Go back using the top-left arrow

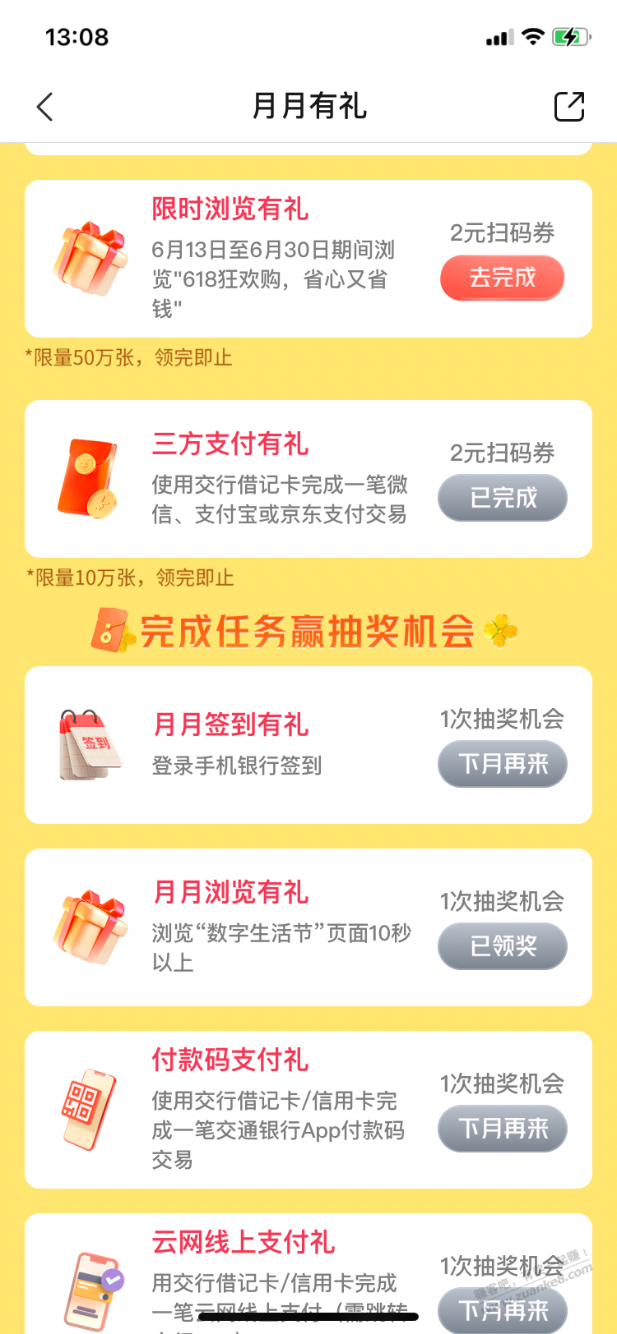45,107
